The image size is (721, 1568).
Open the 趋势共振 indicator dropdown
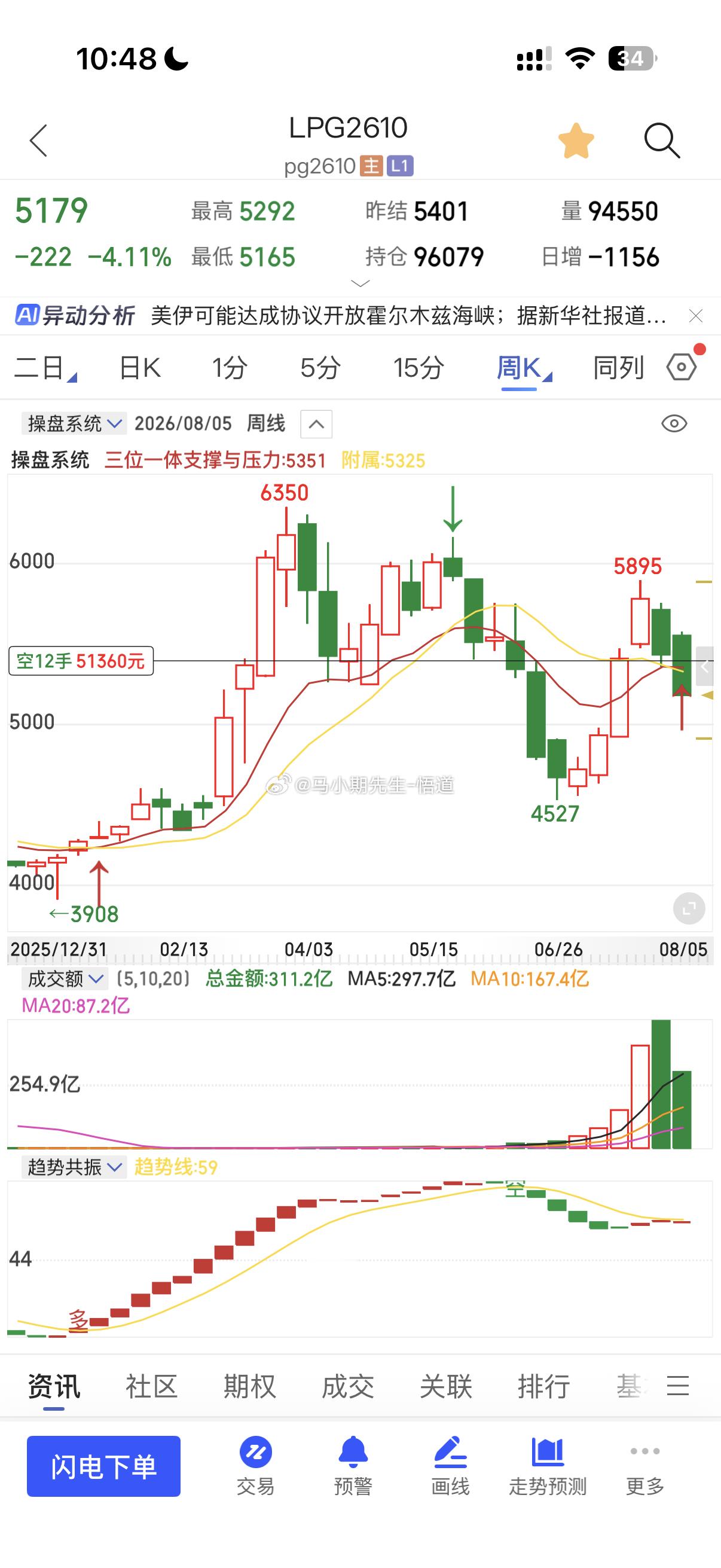(74, 1167)
